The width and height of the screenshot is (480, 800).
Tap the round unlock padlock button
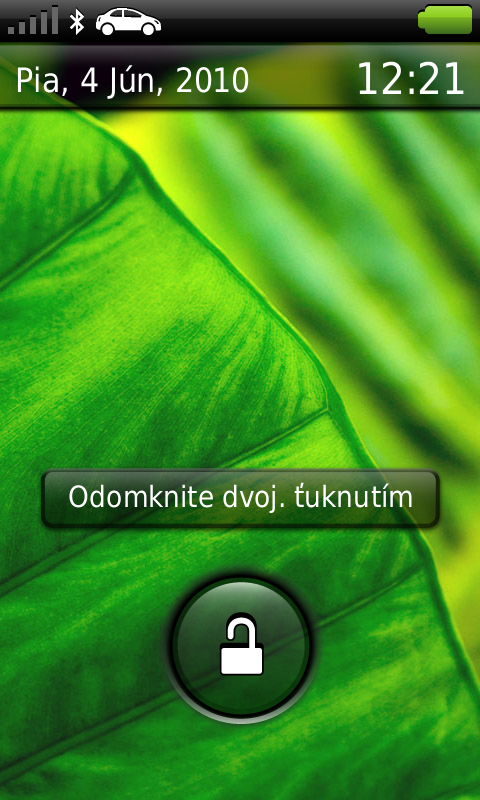240,645
